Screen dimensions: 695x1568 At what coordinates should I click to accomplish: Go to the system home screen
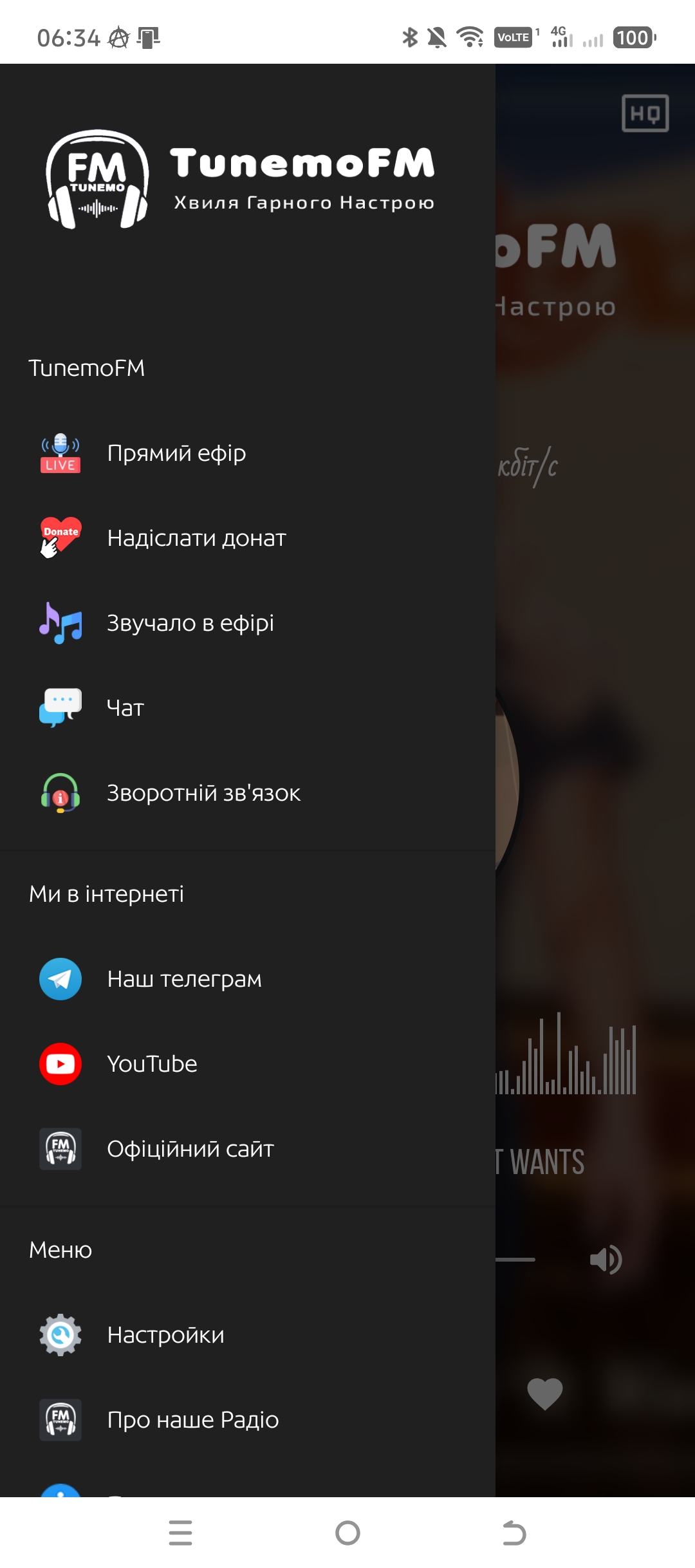(x=347, y=1533)
